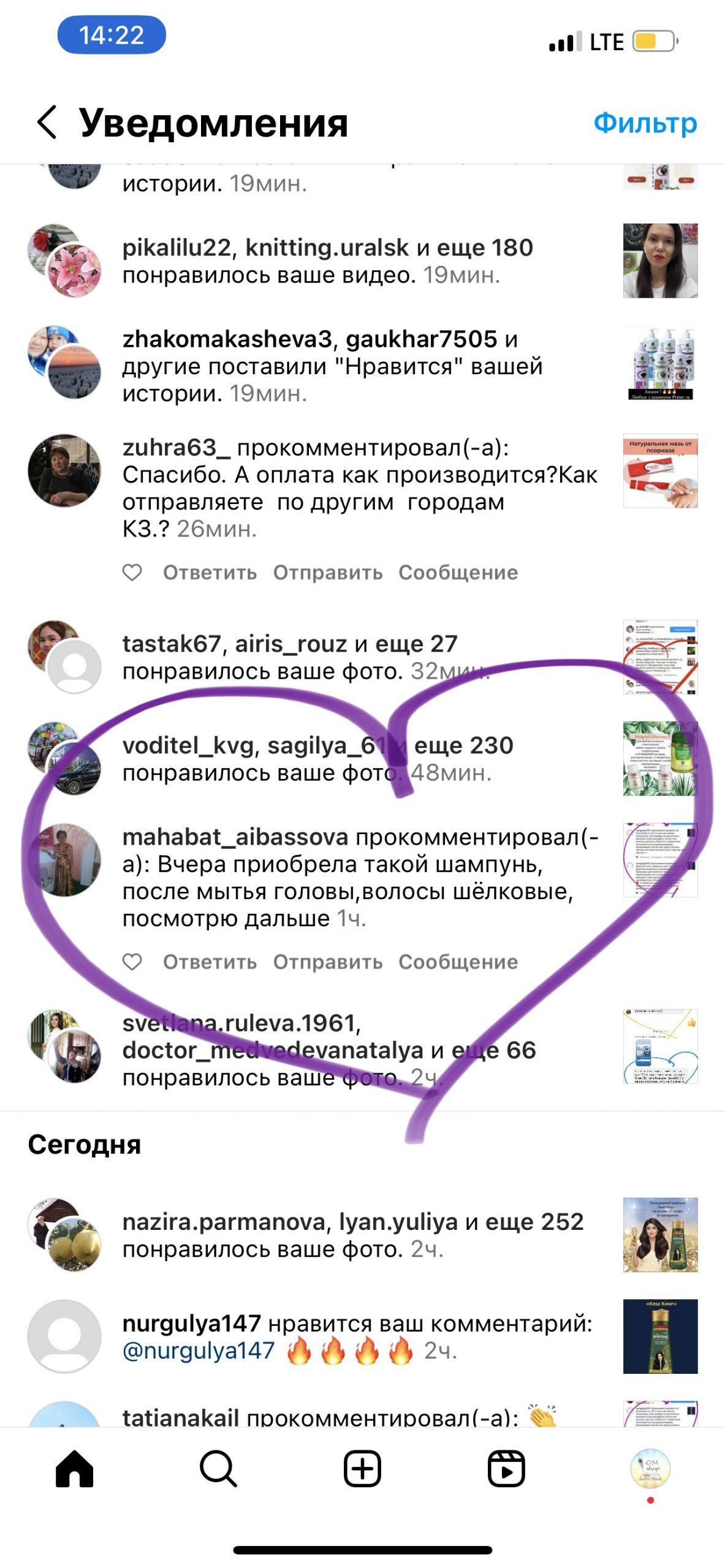Open the Фильтр option
Viewport: 725px width, 1568px height.
pyautogui.click(x=645, y=123)
